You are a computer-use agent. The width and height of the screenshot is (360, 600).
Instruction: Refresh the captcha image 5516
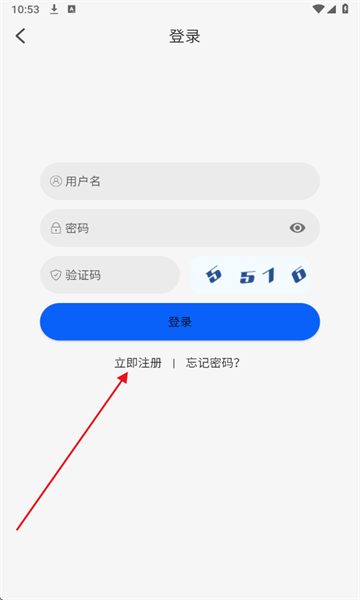(250, 275)
